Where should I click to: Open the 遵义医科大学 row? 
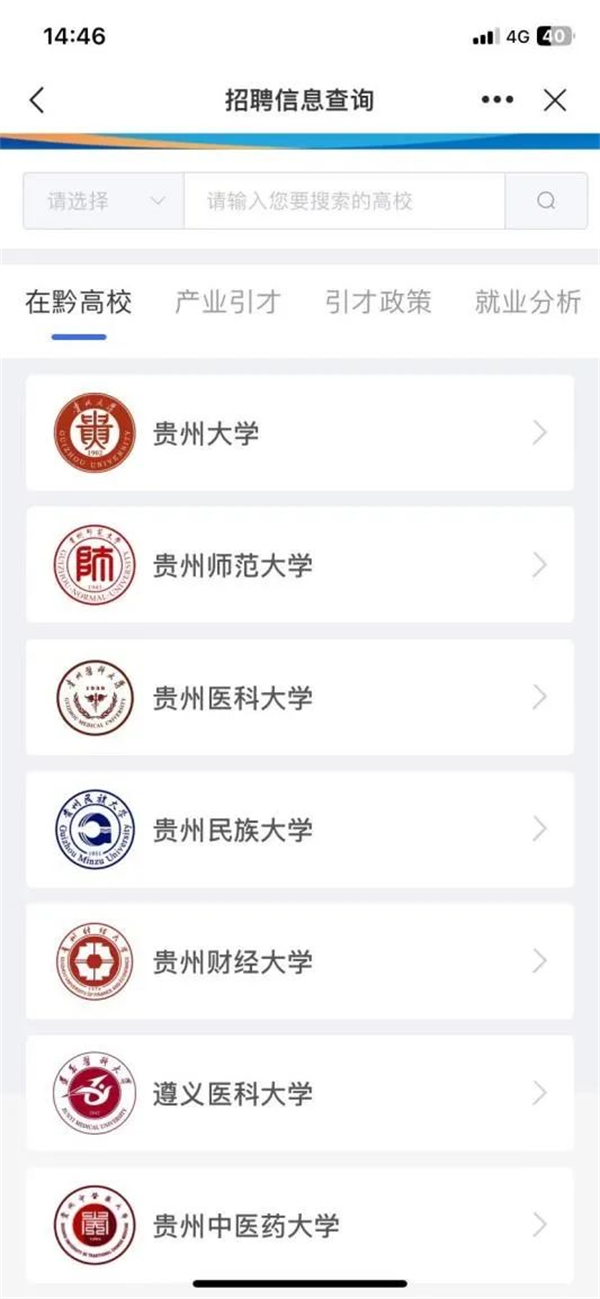[300, 1093]
